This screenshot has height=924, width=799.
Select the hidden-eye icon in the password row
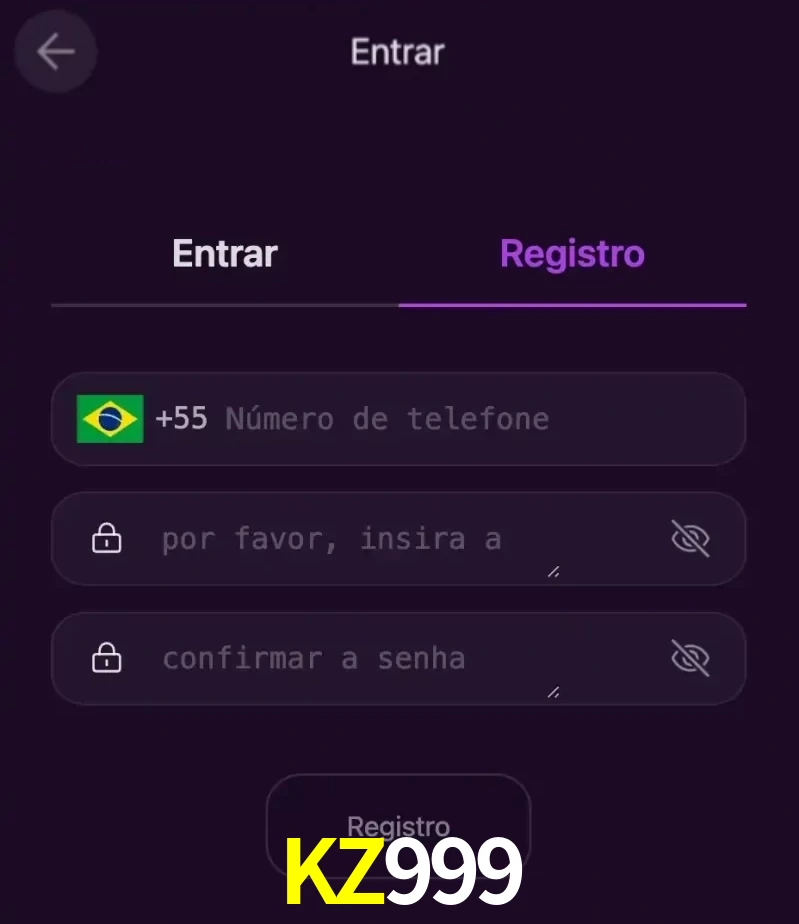pos(691,538)
